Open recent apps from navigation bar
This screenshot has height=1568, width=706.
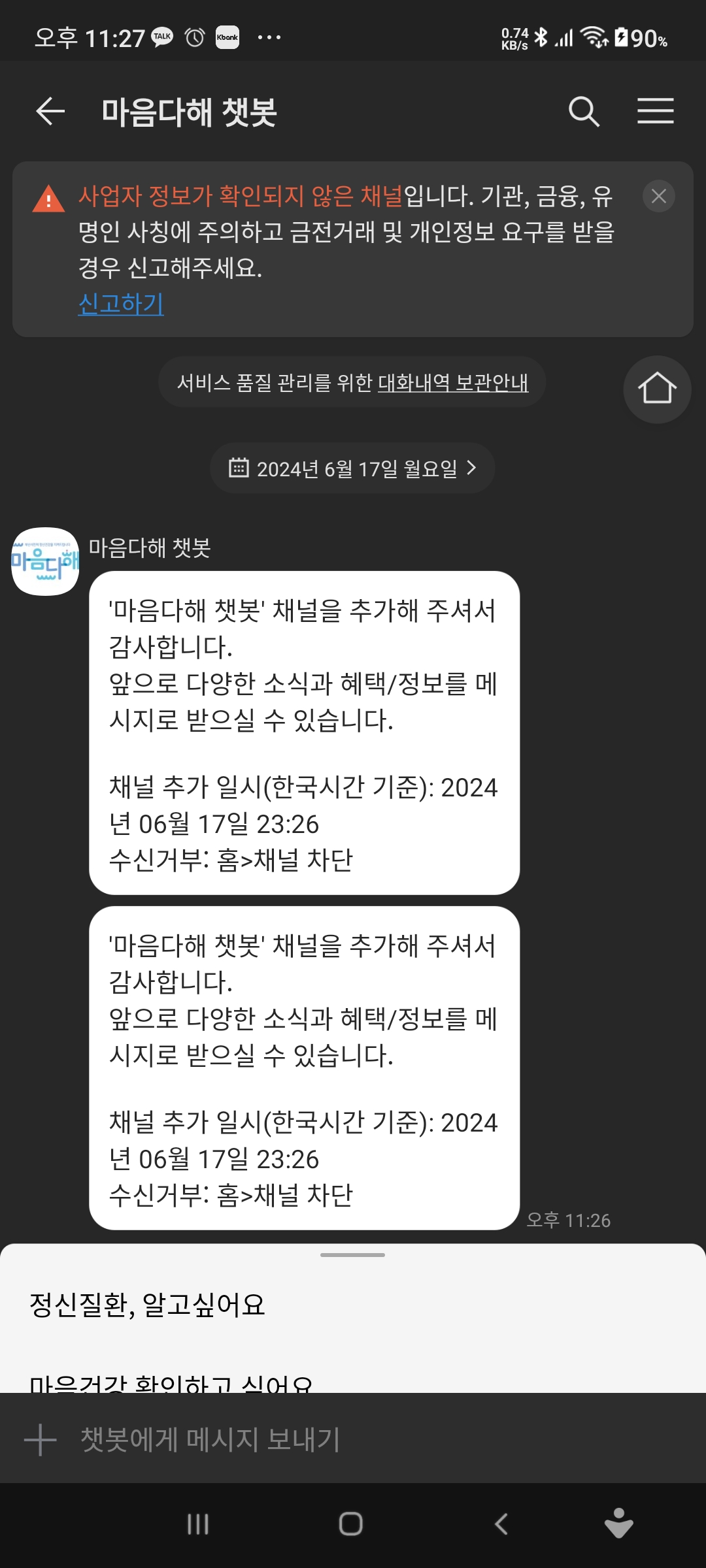[197, 1524]
